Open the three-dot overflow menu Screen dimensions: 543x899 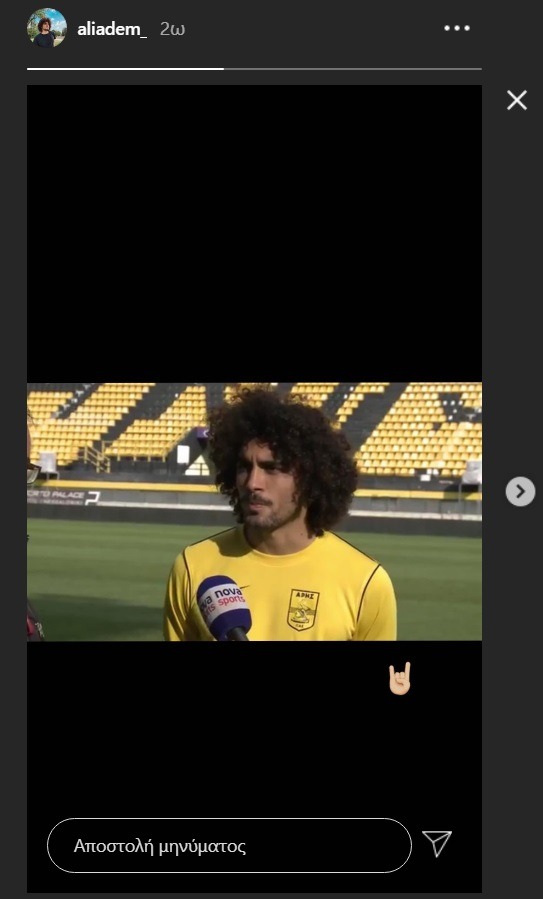click(x=457, y=28)
